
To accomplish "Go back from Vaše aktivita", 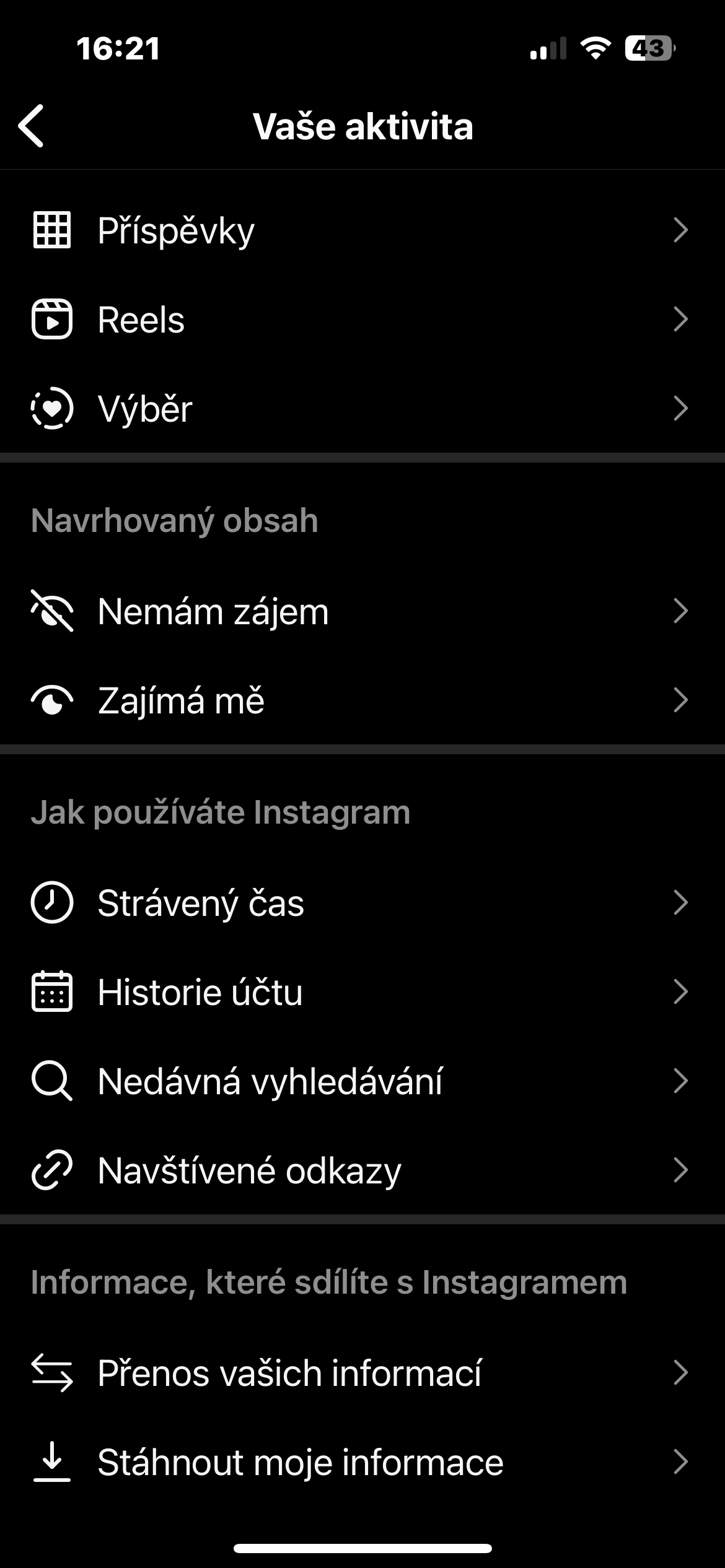I will click(32, 126).
